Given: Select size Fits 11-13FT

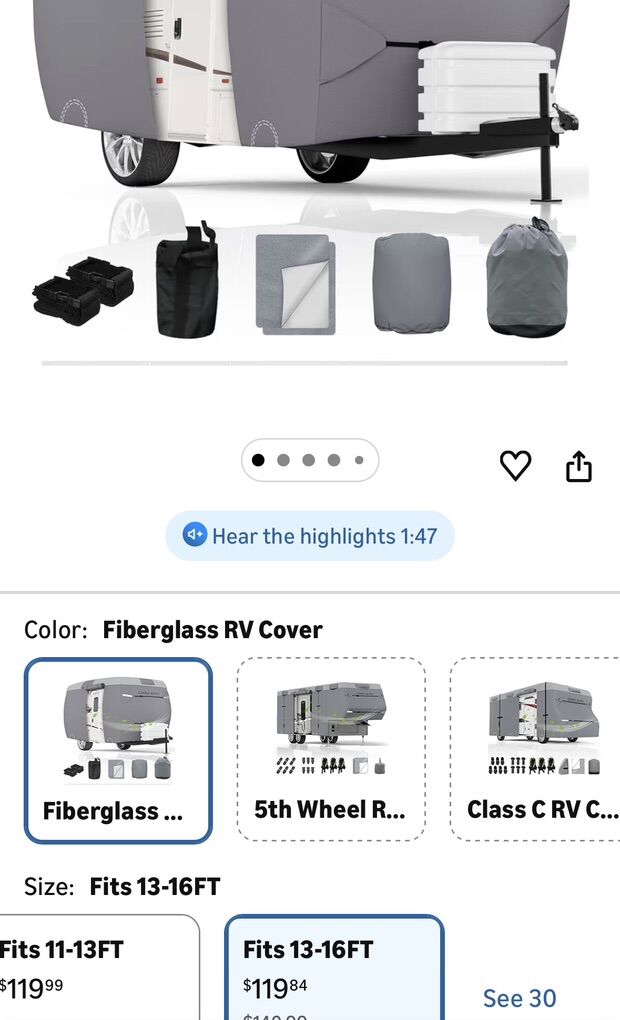Looking at the screenshot, I should click(x=95, y=966).
